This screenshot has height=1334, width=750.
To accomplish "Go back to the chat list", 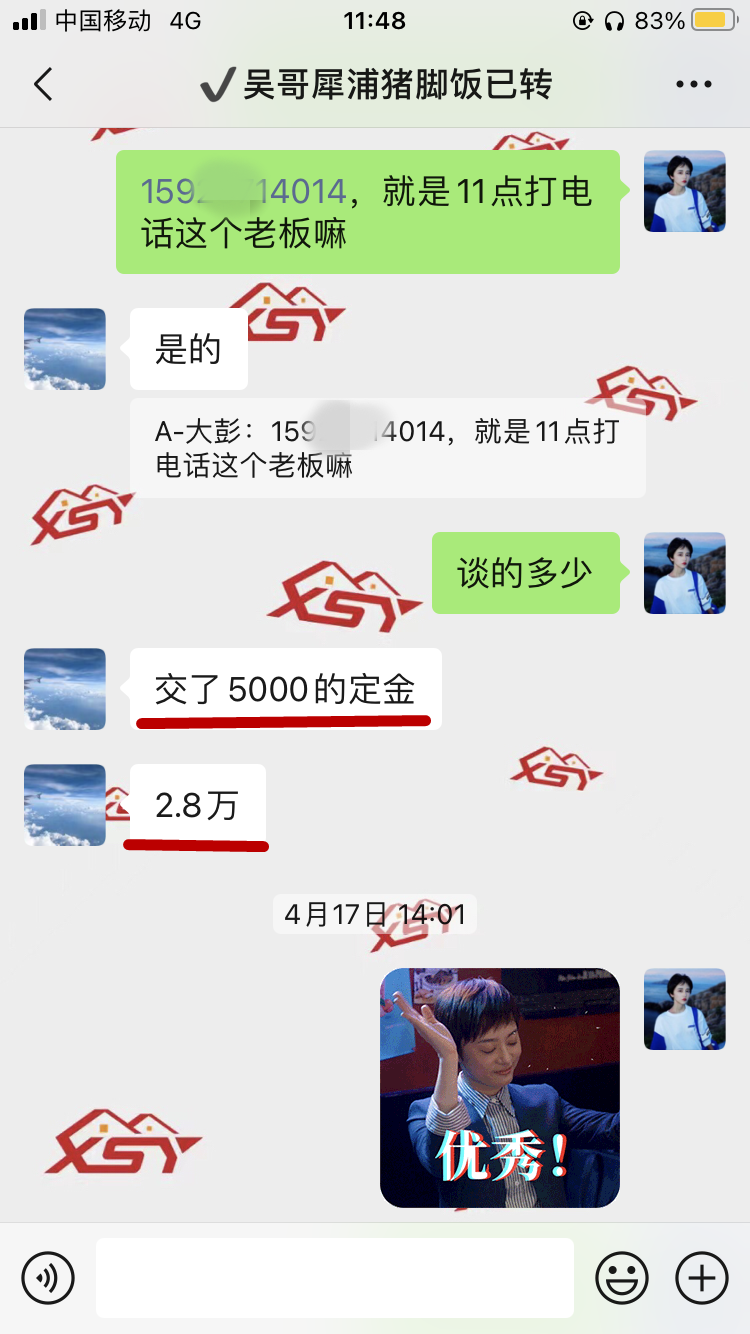I will [43, 84].
